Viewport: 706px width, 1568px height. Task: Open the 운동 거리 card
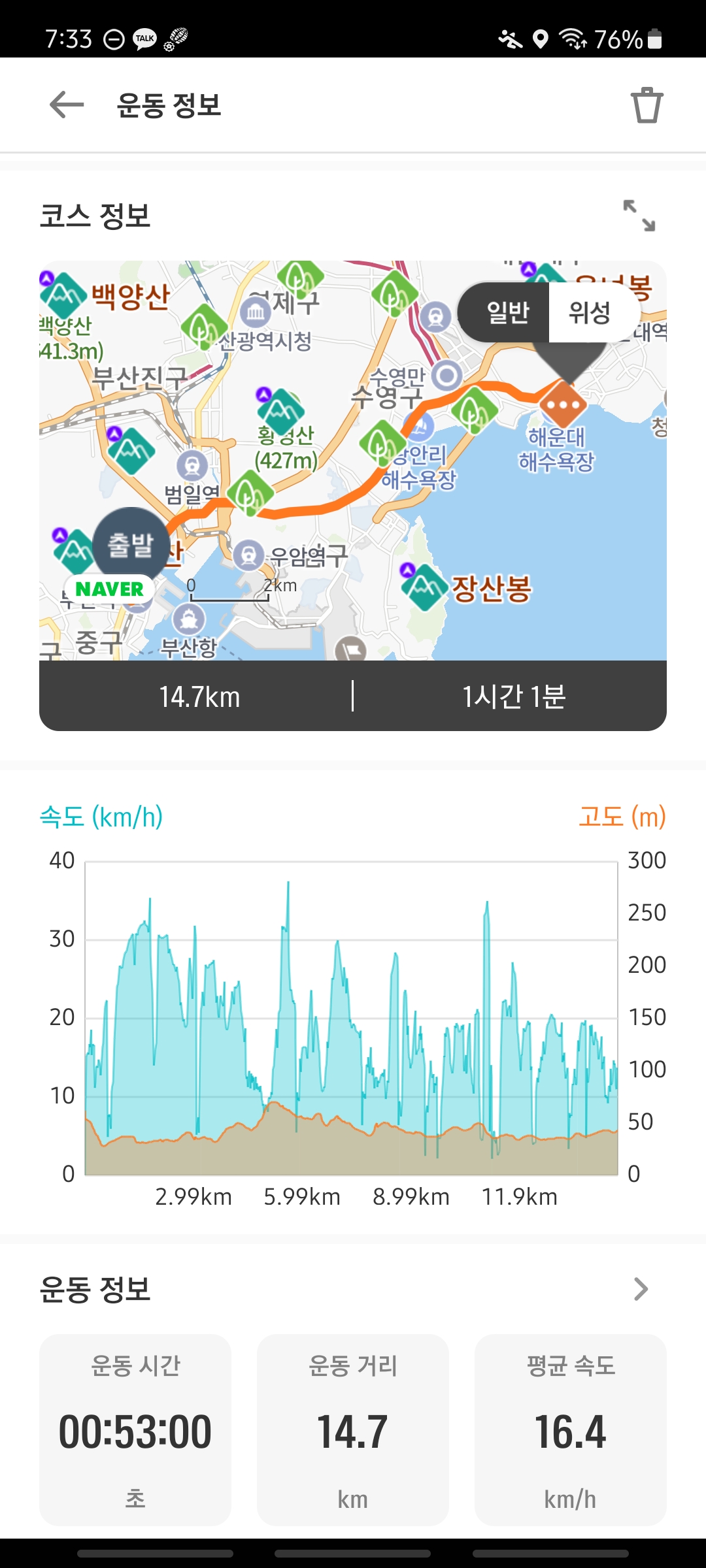point(353,1429)
